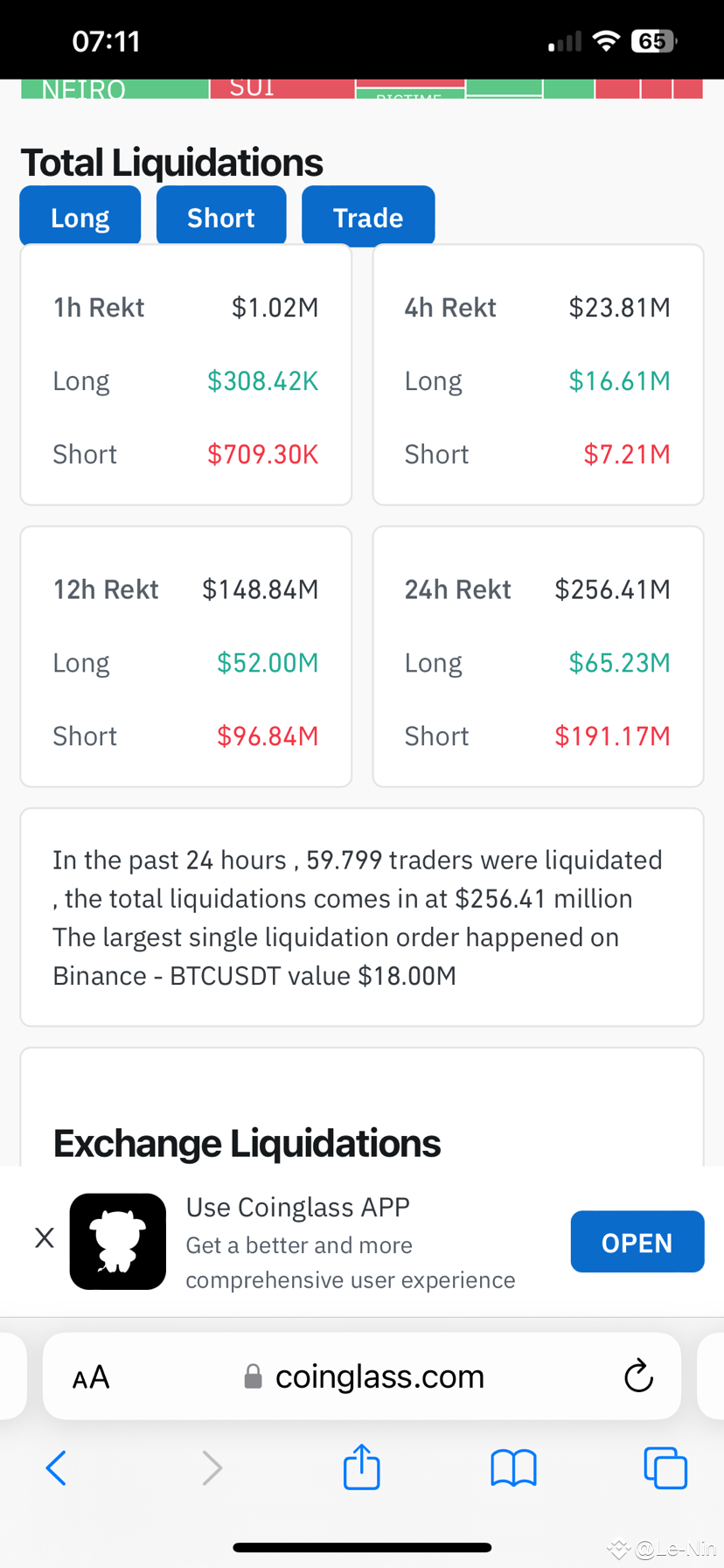Open the tab overview icon
This screenshot has width=724, height=1568.
(665, 1467)
